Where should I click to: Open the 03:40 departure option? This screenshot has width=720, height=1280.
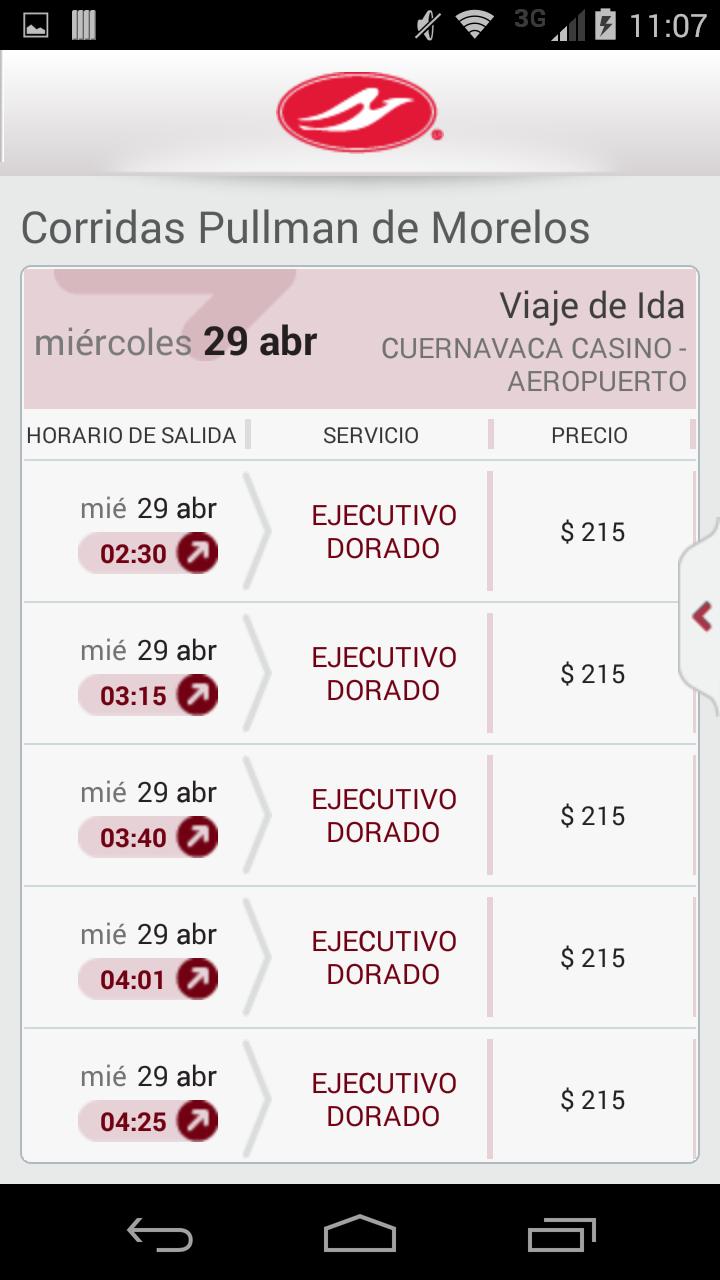(x=359, y=815)
